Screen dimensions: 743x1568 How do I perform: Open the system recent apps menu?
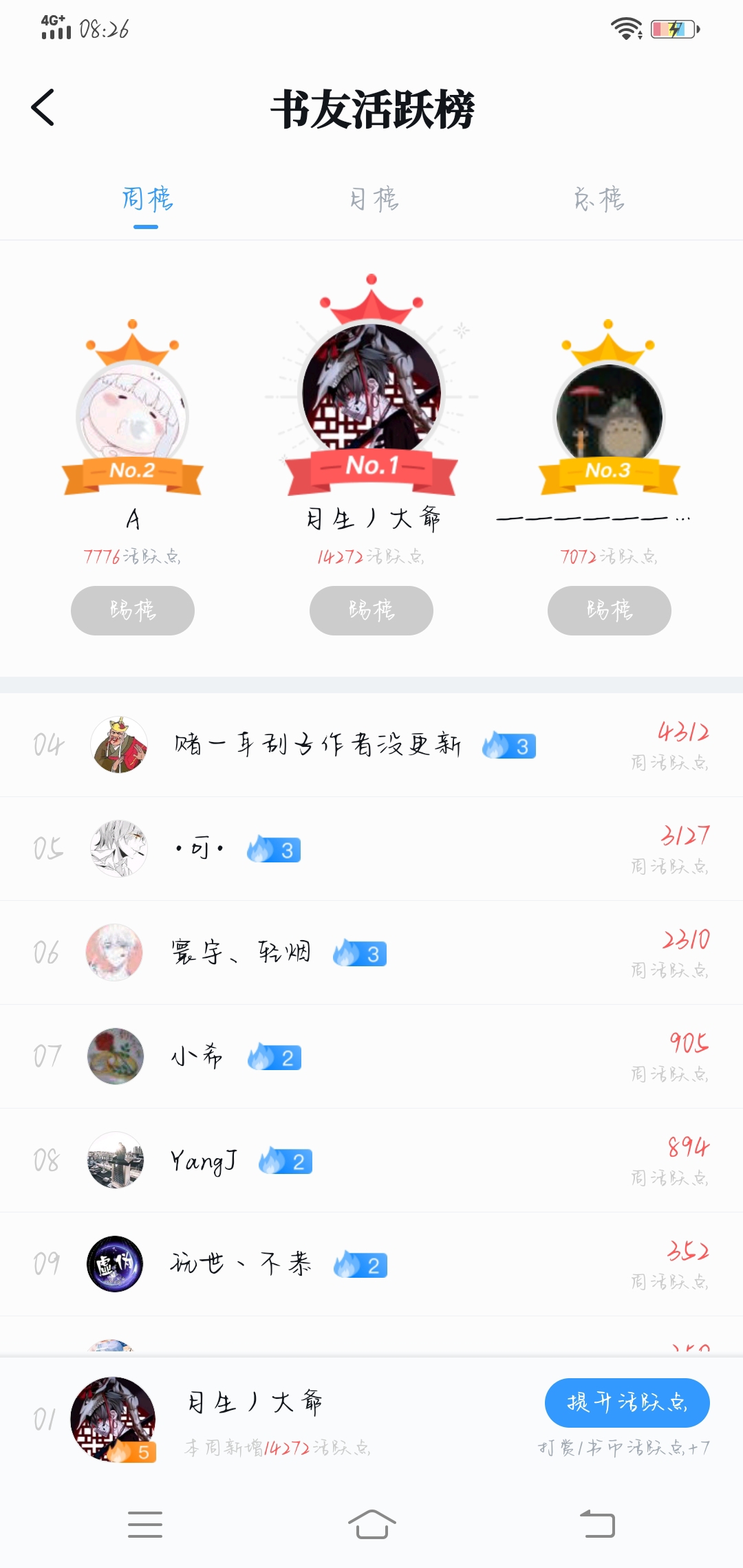pos(145,1524)
